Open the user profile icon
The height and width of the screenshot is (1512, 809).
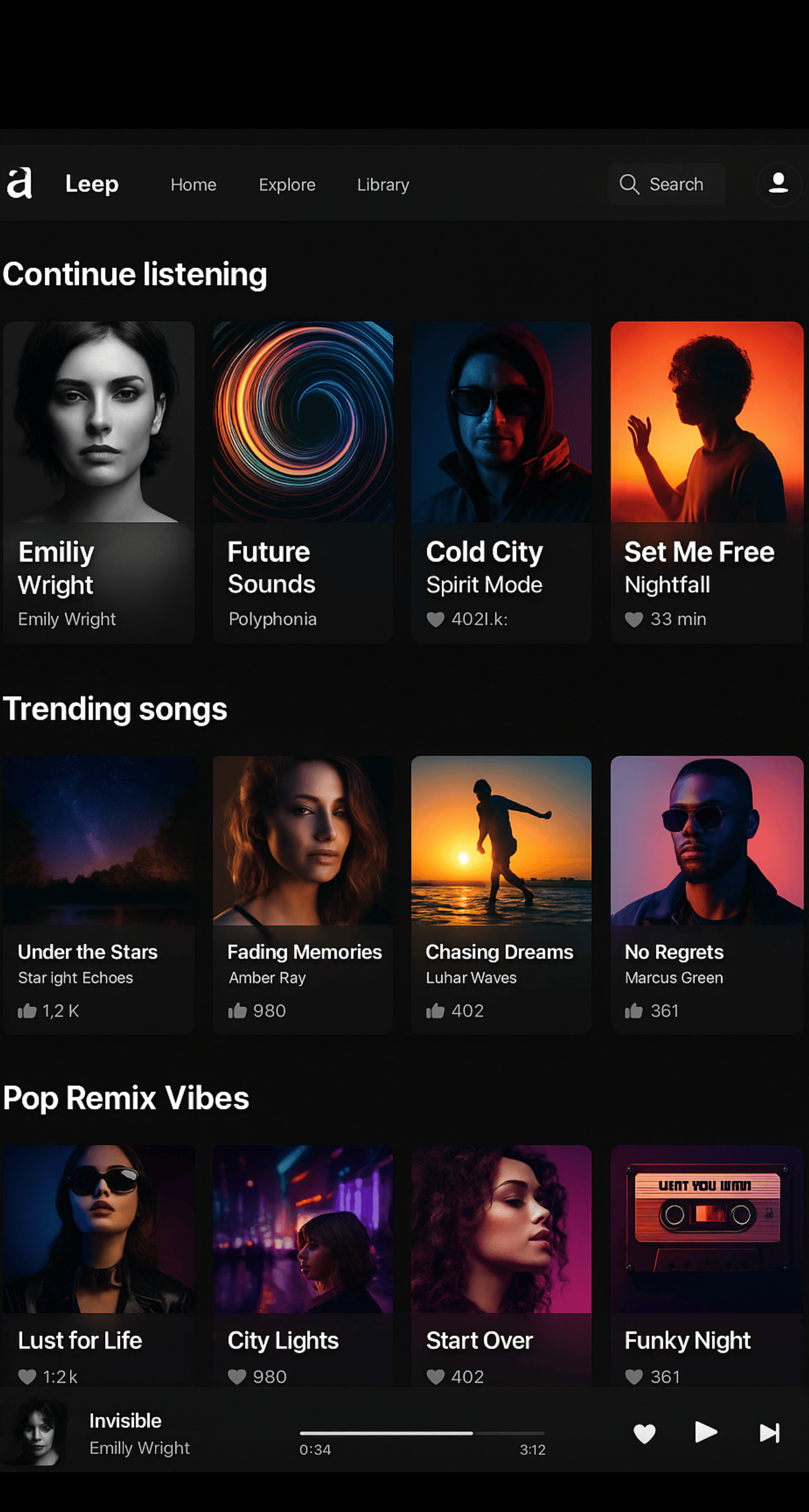[778, 183]
